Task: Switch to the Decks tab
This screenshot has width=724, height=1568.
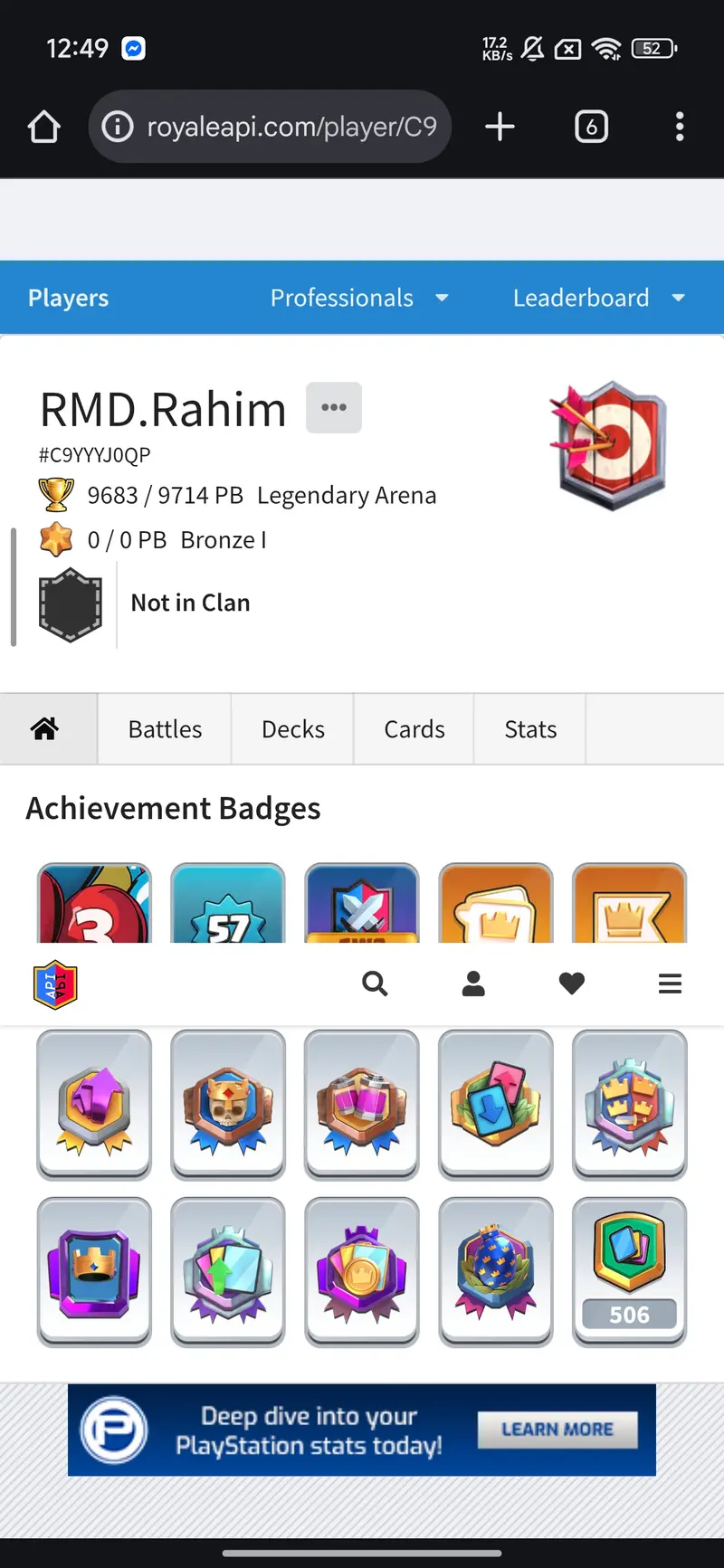Action: (292, 729)
